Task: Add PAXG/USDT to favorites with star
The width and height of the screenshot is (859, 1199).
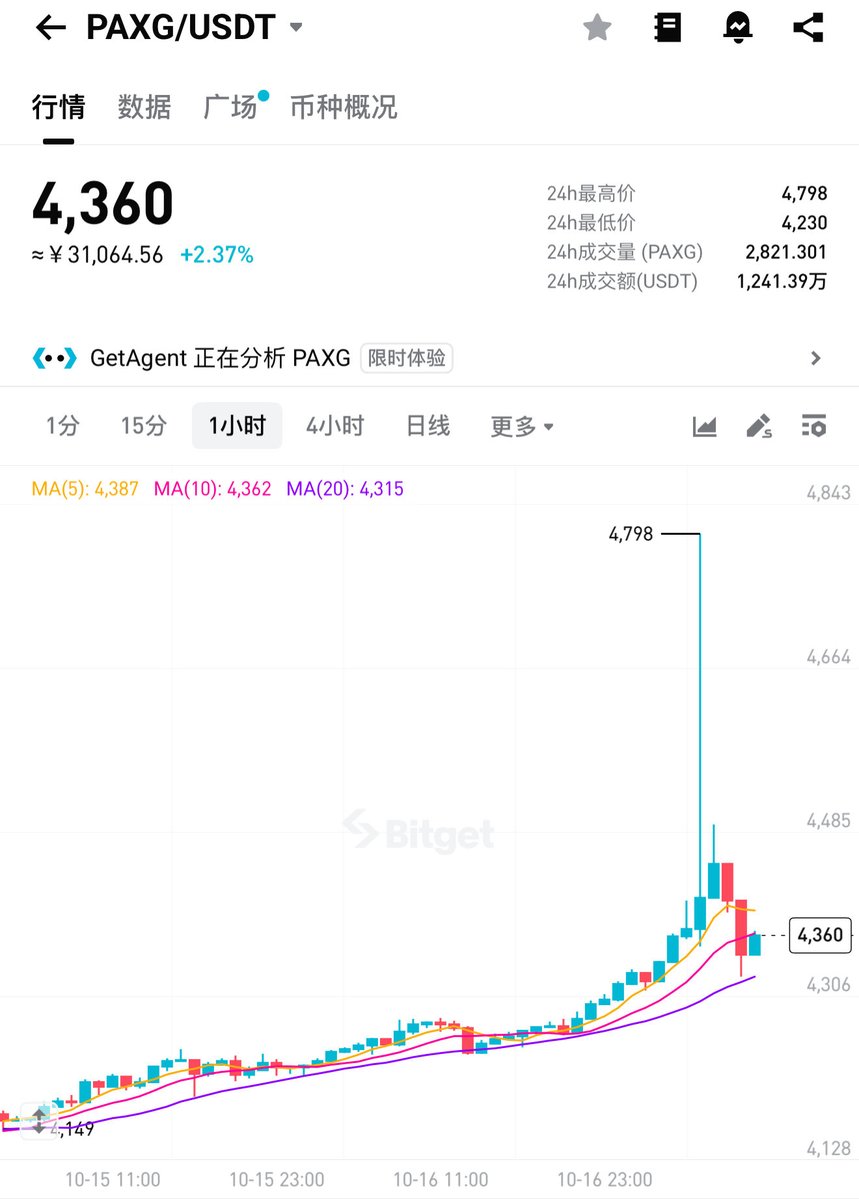Action: tap(597, 28)
